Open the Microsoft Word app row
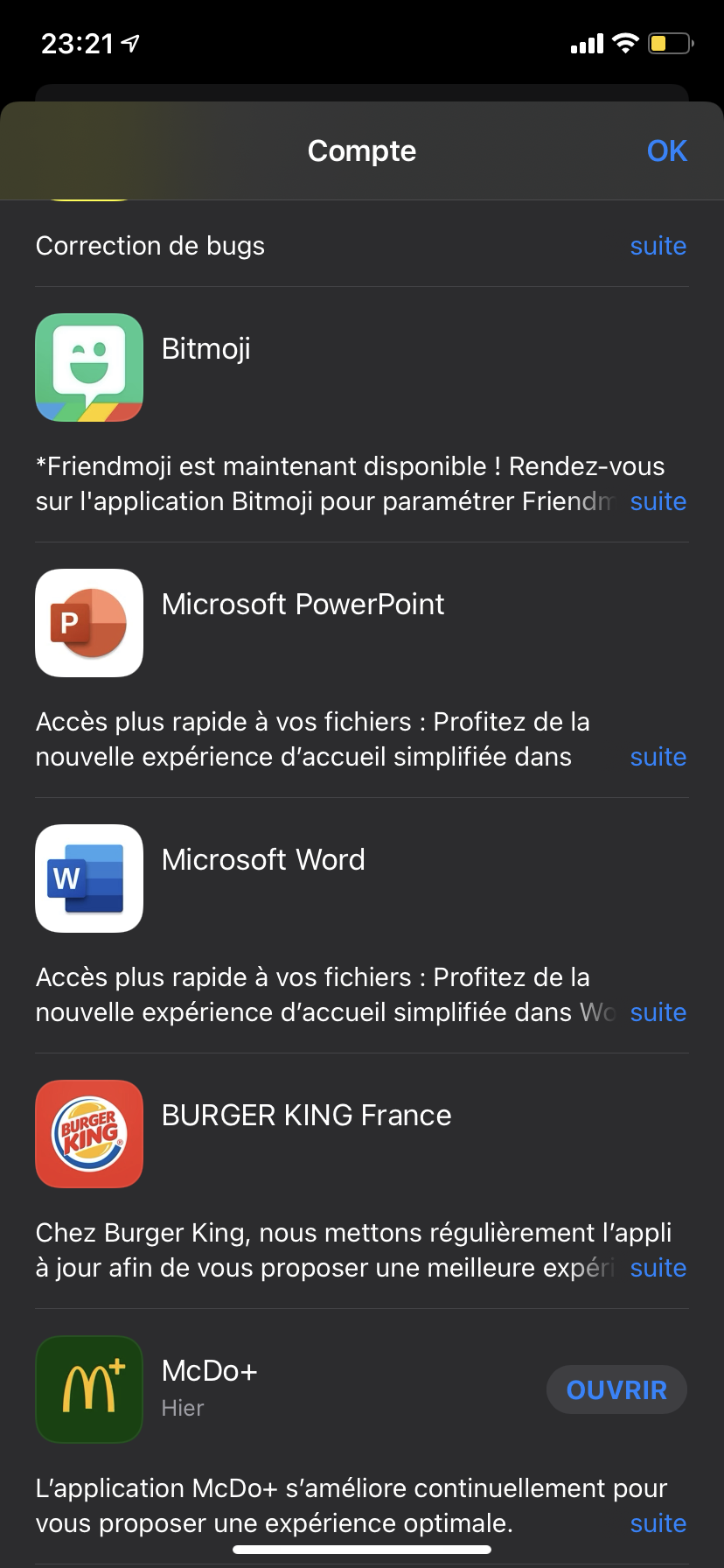Screen dimensions: 724x1568 tap(262, 860)
